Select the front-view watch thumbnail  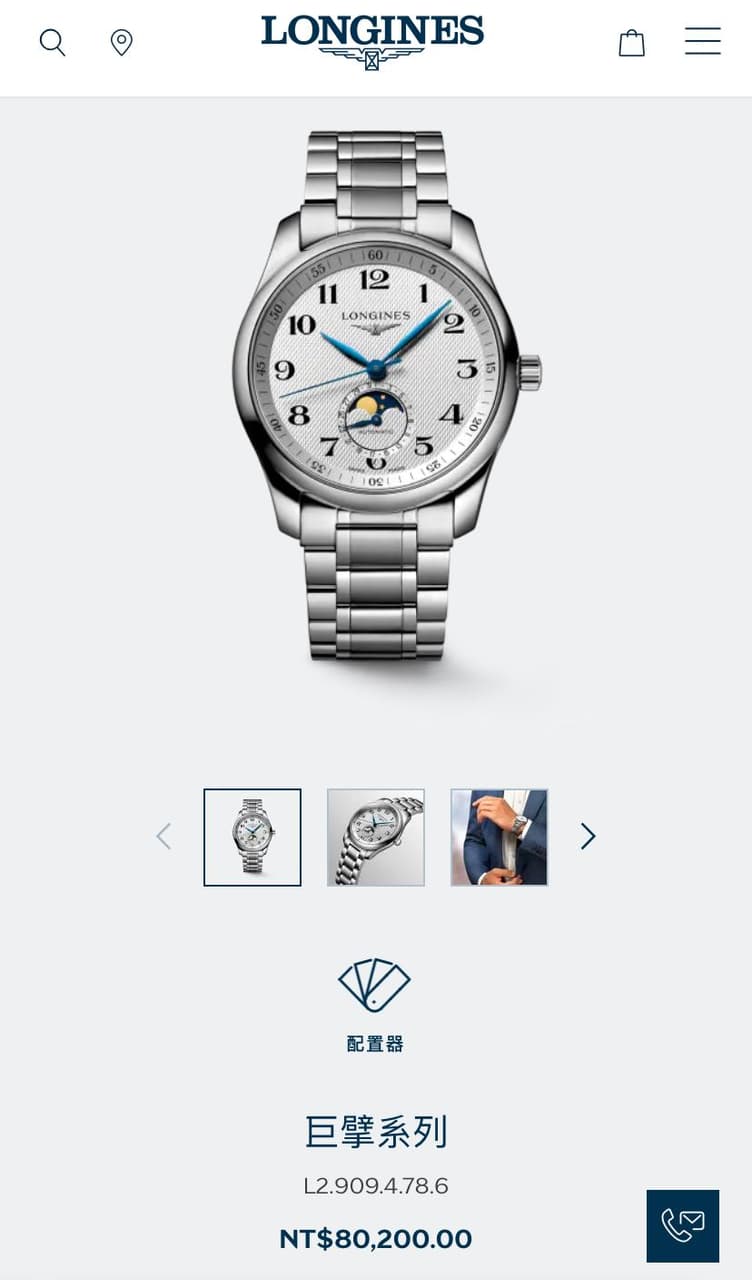pos(252,837)
